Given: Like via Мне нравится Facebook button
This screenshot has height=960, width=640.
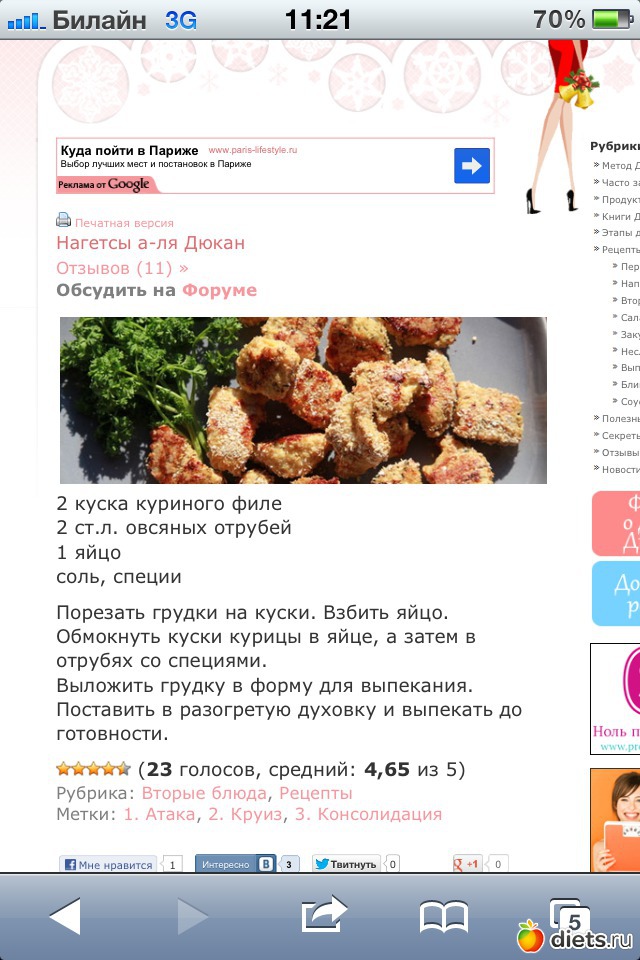Looking at the screenshot, I should coord(108,864).
